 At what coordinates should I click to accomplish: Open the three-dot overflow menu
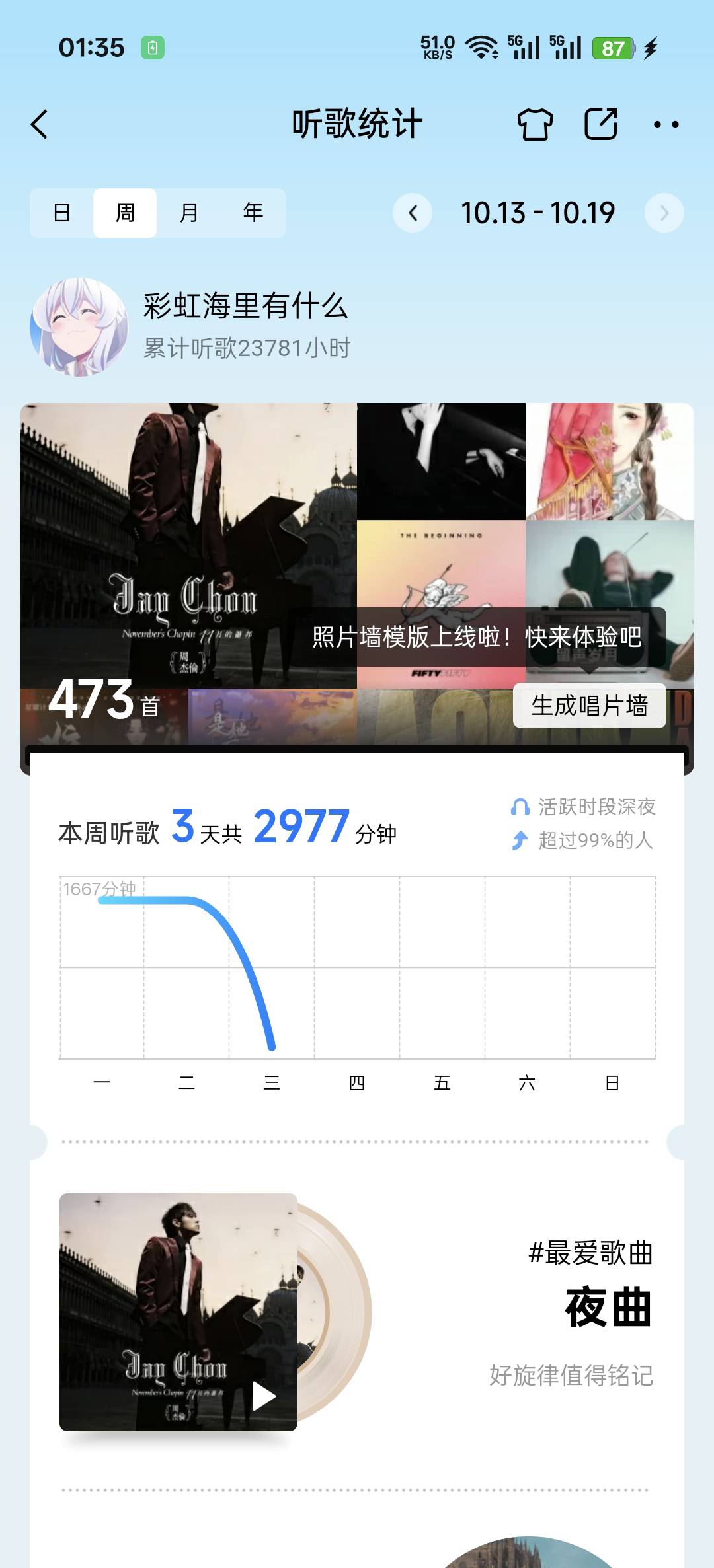pyautogui.click(x=665, y=124)
